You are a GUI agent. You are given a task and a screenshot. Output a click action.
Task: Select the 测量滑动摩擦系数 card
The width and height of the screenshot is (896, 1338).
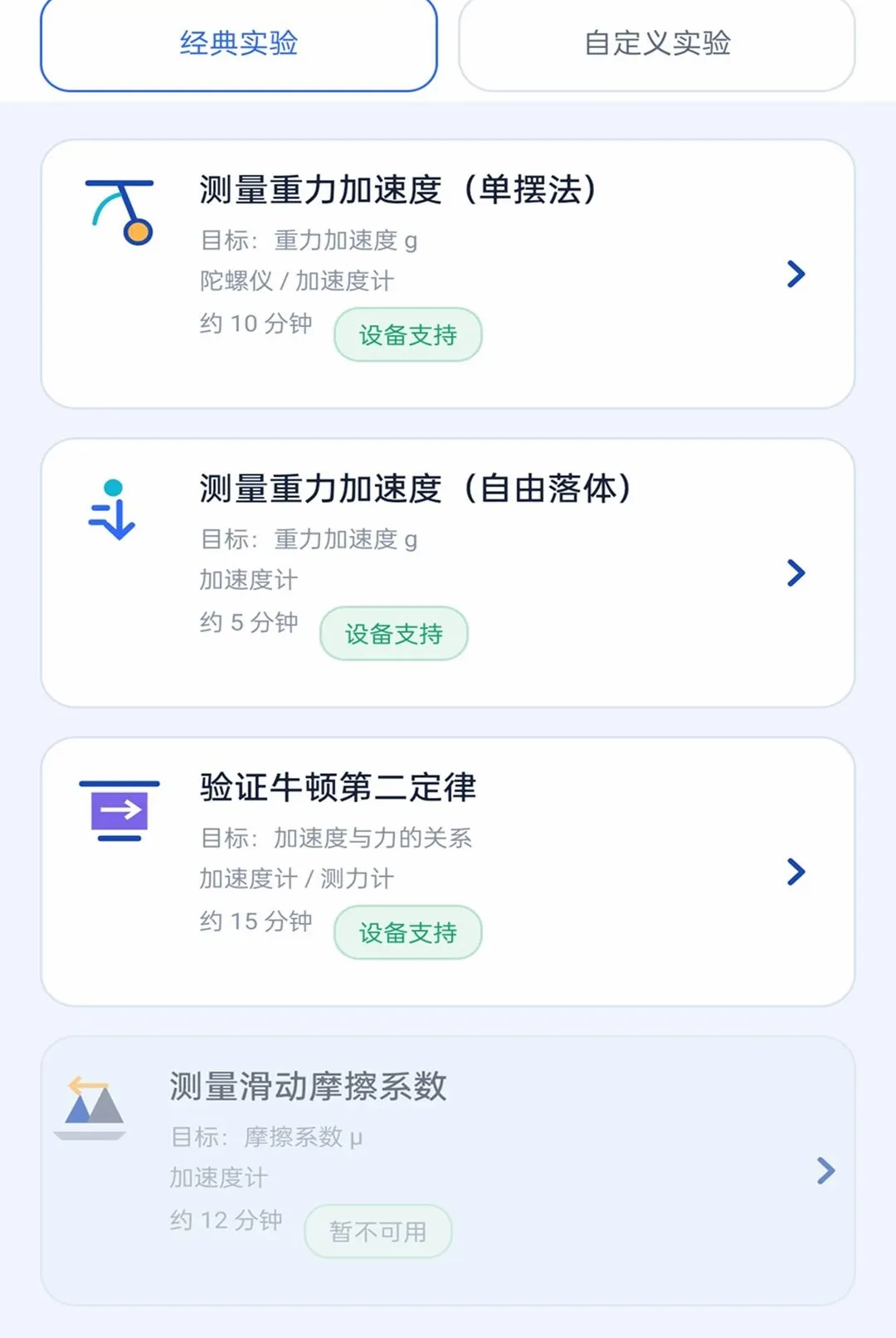coord(448,1170)
